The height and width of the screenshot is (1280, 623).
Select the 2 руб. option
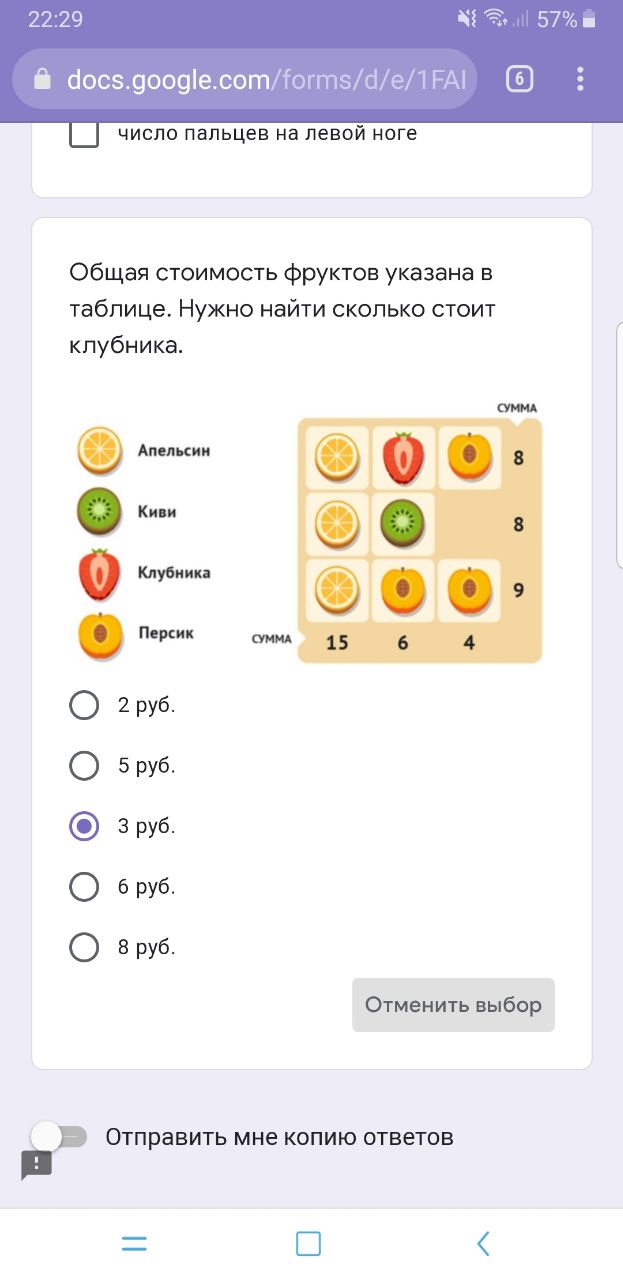tap(84, 705)
